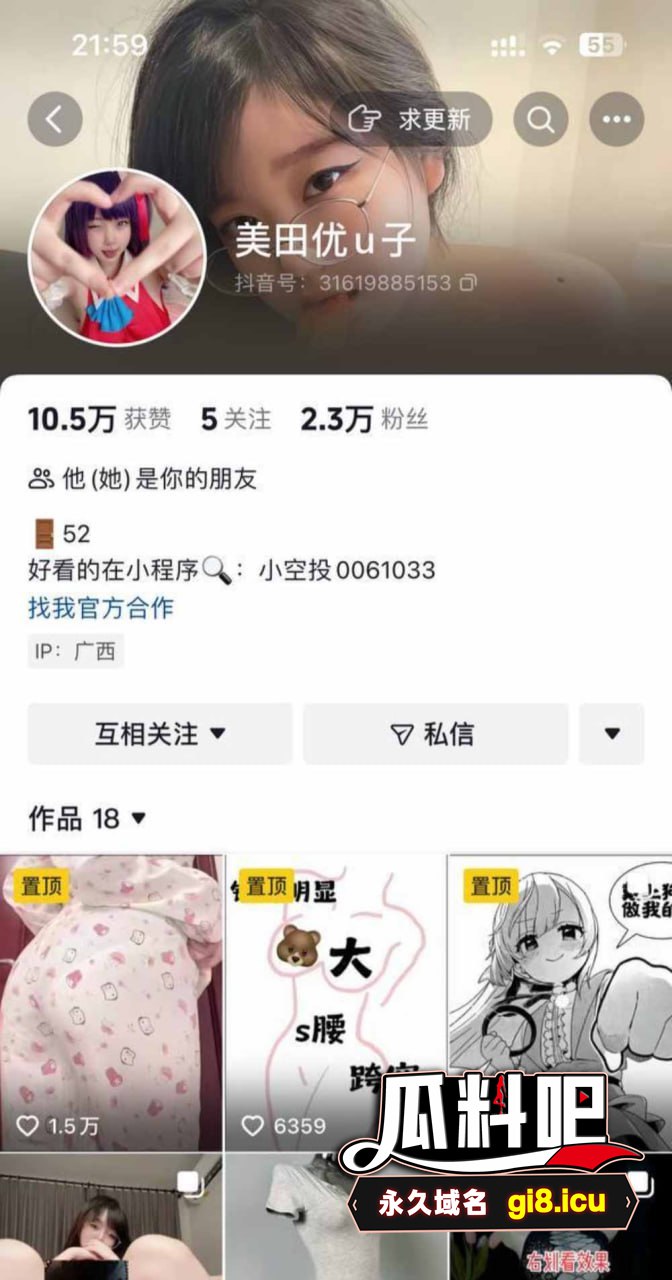Open search on this profile
Image resolution: width=672 pixels, height=1280 pixels.
(541, 120)
